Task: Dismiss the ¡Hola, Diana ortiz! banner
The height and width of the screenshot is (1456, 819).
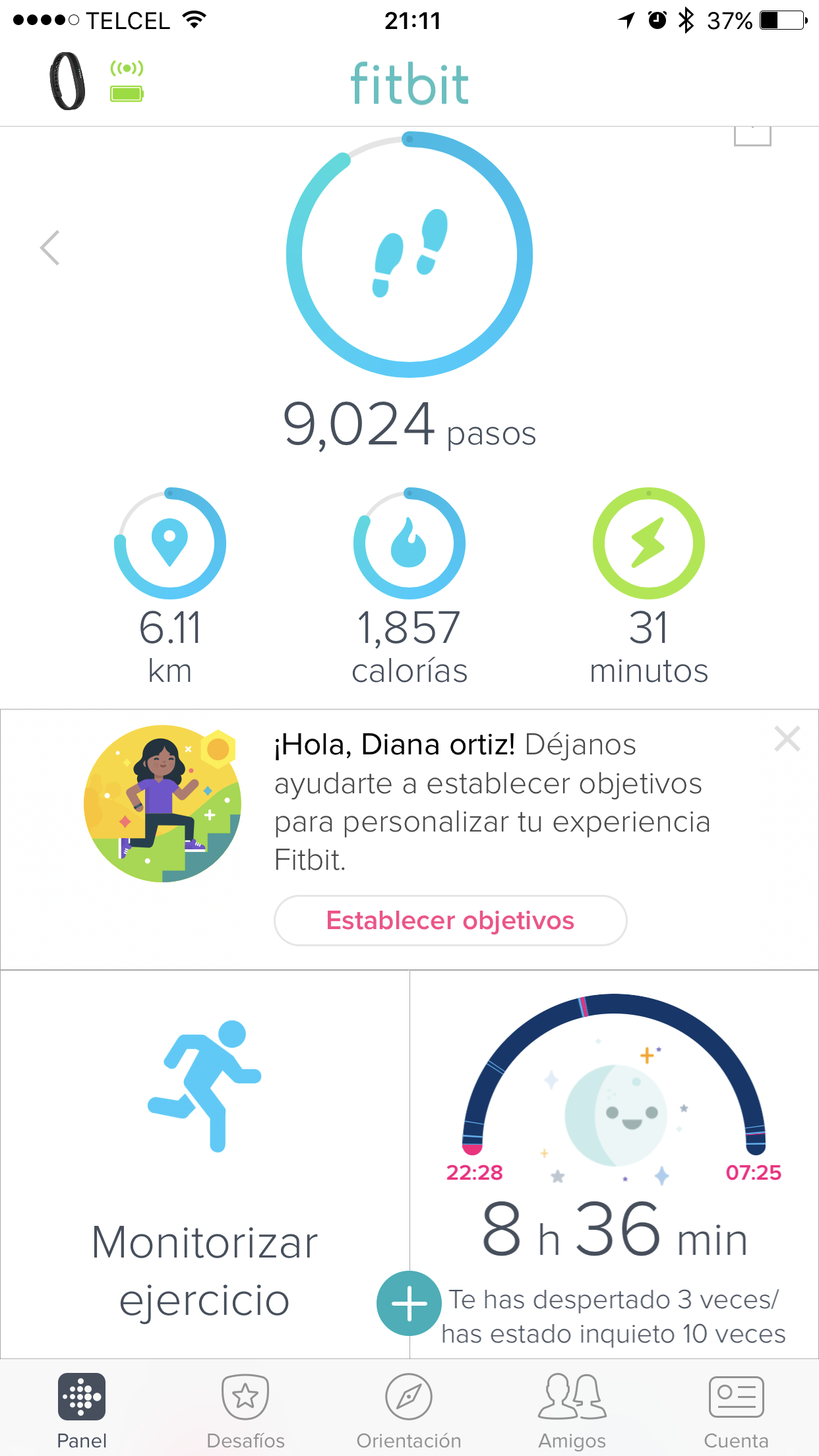Action: [x=787, y=739]
